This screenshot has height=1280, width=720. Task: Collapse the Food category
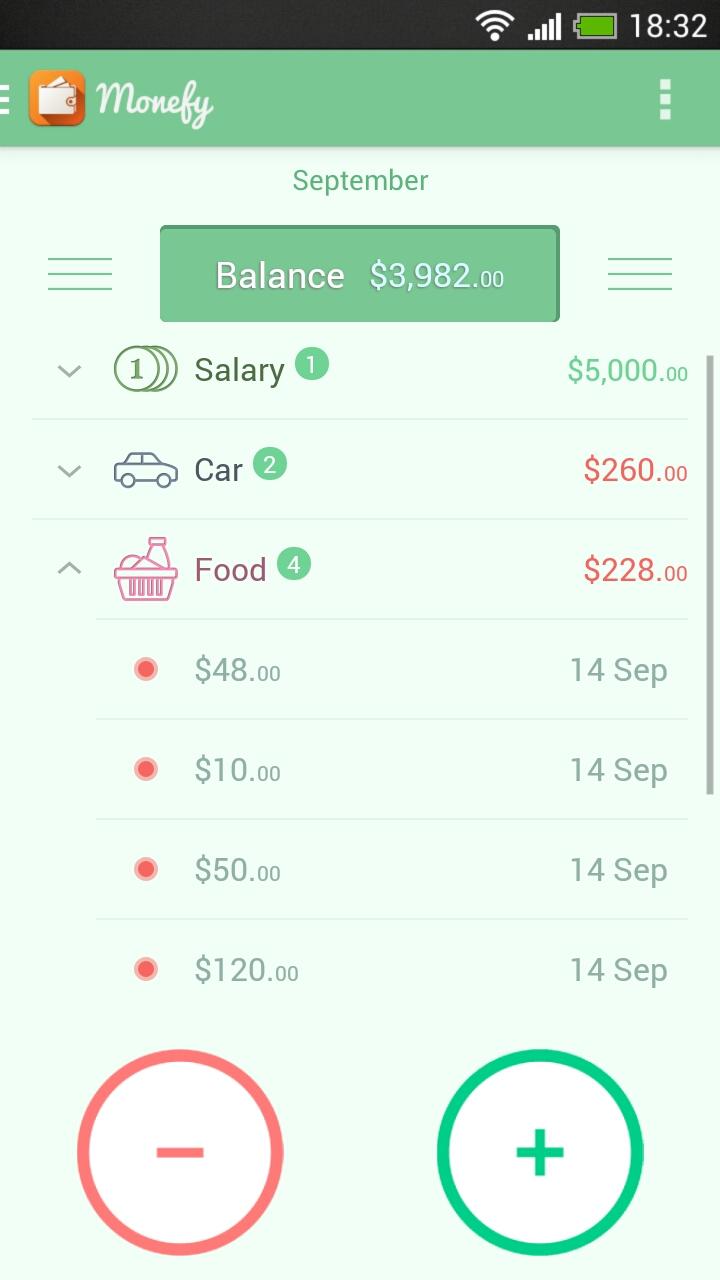(69, 569)
